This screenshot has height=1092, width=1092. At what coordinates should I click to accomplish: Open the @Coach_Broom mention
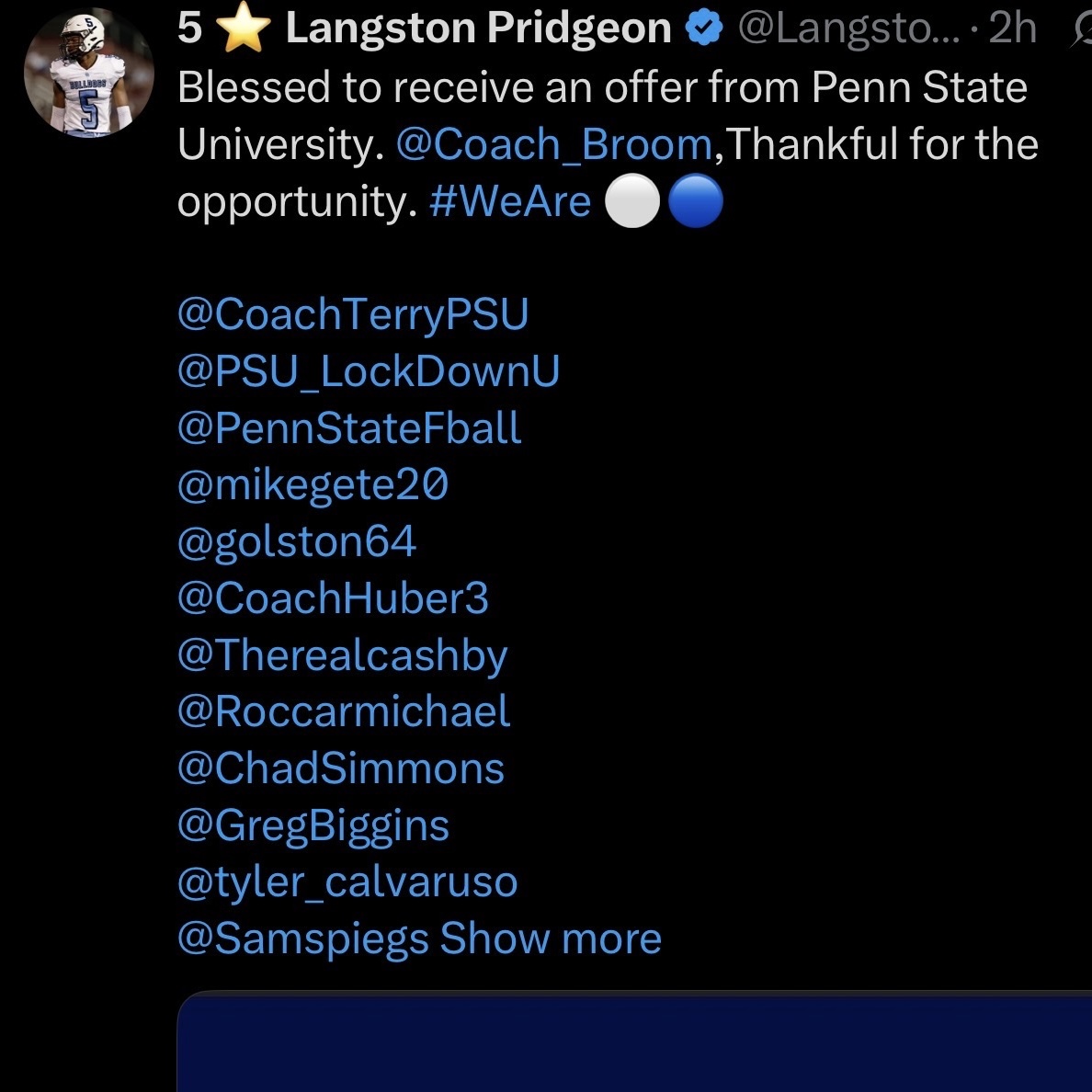pyautogui.click(x=554, y=145)
